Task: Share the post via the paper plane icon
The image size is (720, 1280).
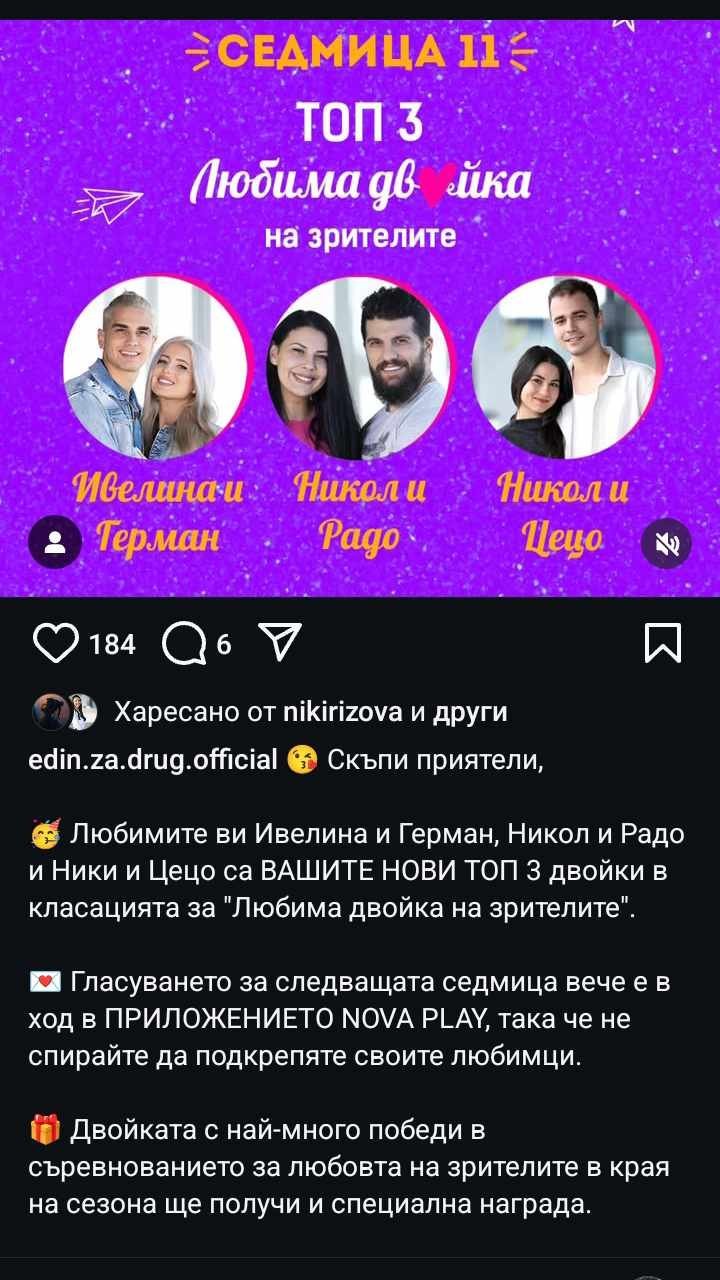Action: pos(280,643)
